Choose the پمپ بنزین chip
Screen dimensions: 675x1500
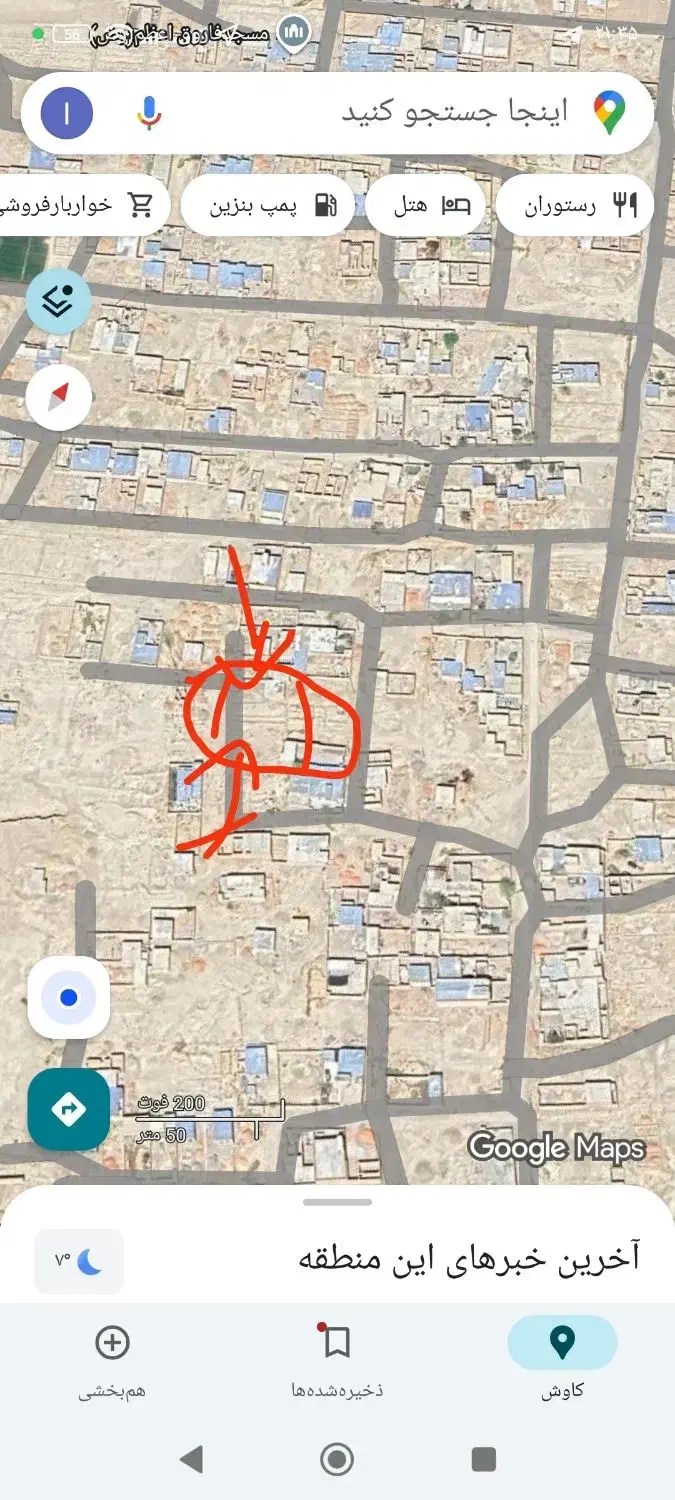tap(268, 207)
